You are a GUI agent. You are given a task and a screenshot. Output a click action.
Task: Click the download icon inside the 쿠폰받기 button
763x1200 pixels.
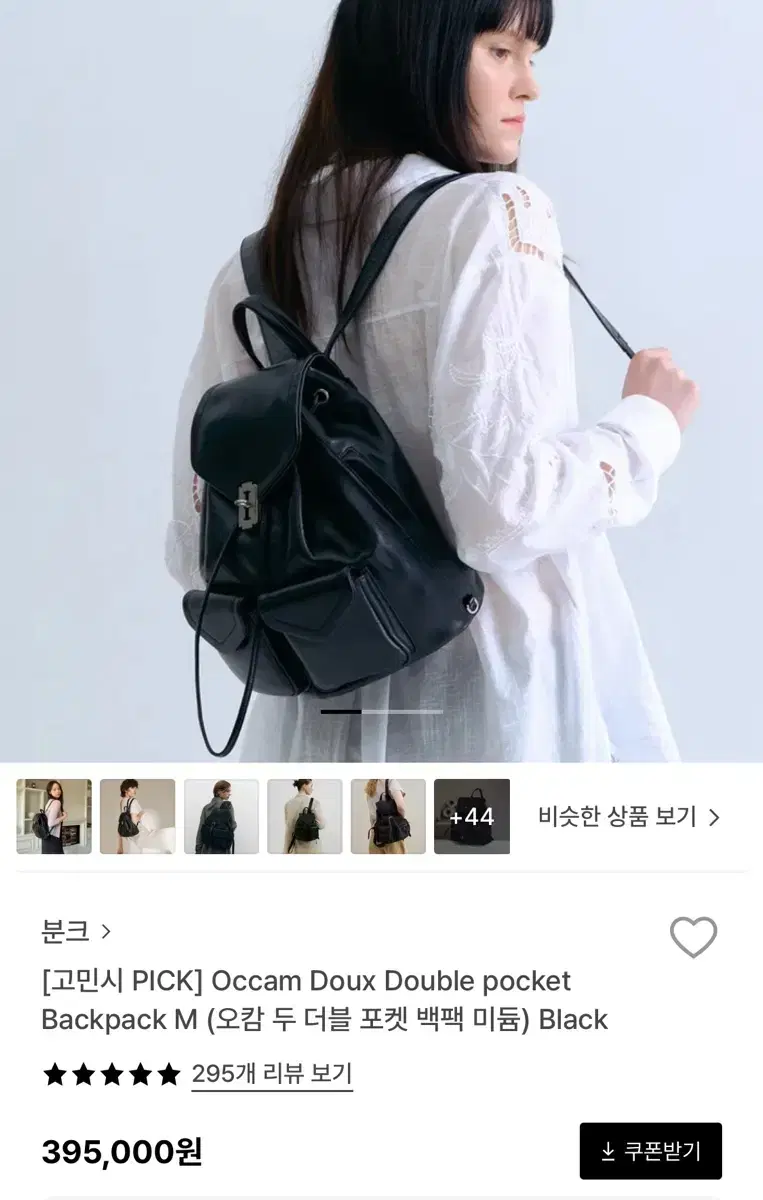pos(608,1150)
